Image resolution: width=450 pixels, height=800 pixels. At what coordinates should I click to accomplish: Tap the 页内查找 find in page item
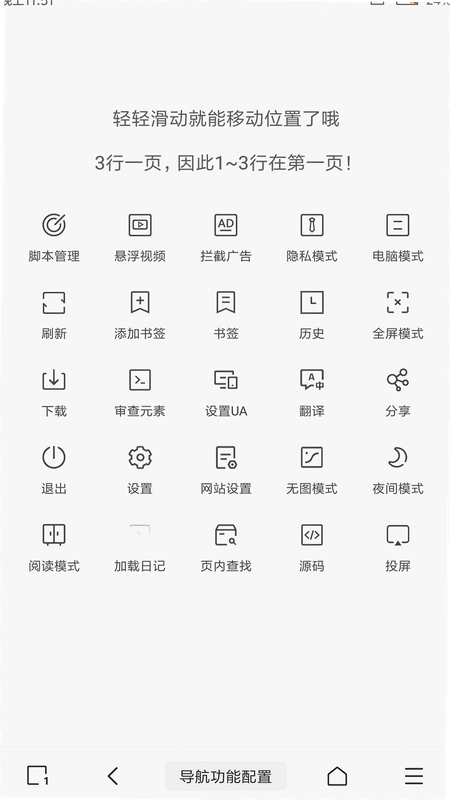point(226,548)
